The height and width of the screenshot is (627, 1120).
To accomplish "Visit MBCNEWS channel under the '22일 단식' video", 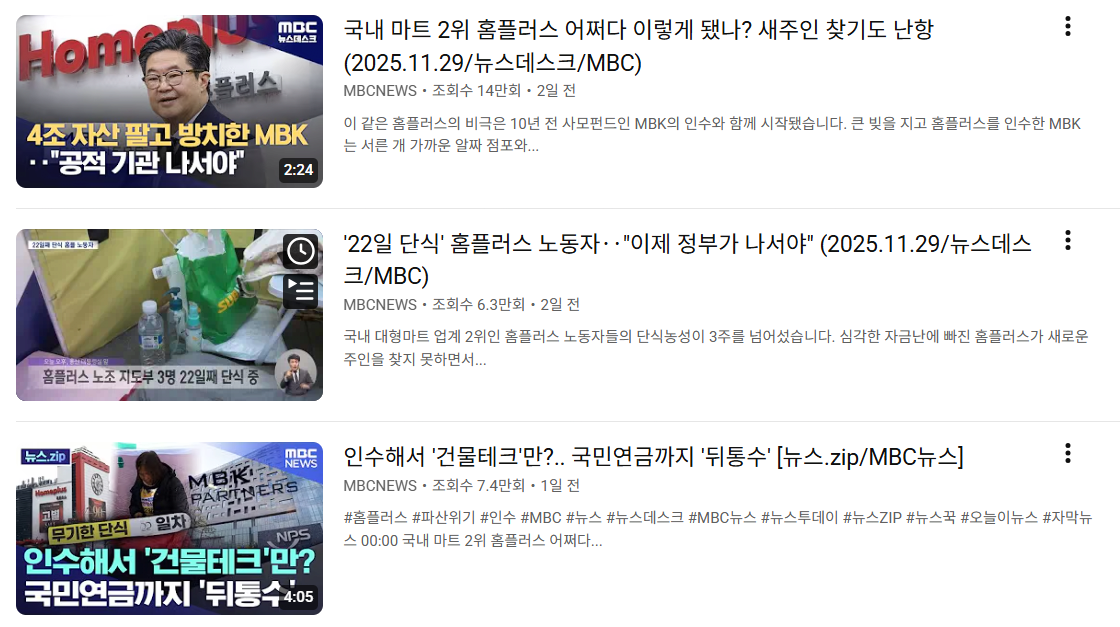I will pyautogui.click(x=379, y=305).
